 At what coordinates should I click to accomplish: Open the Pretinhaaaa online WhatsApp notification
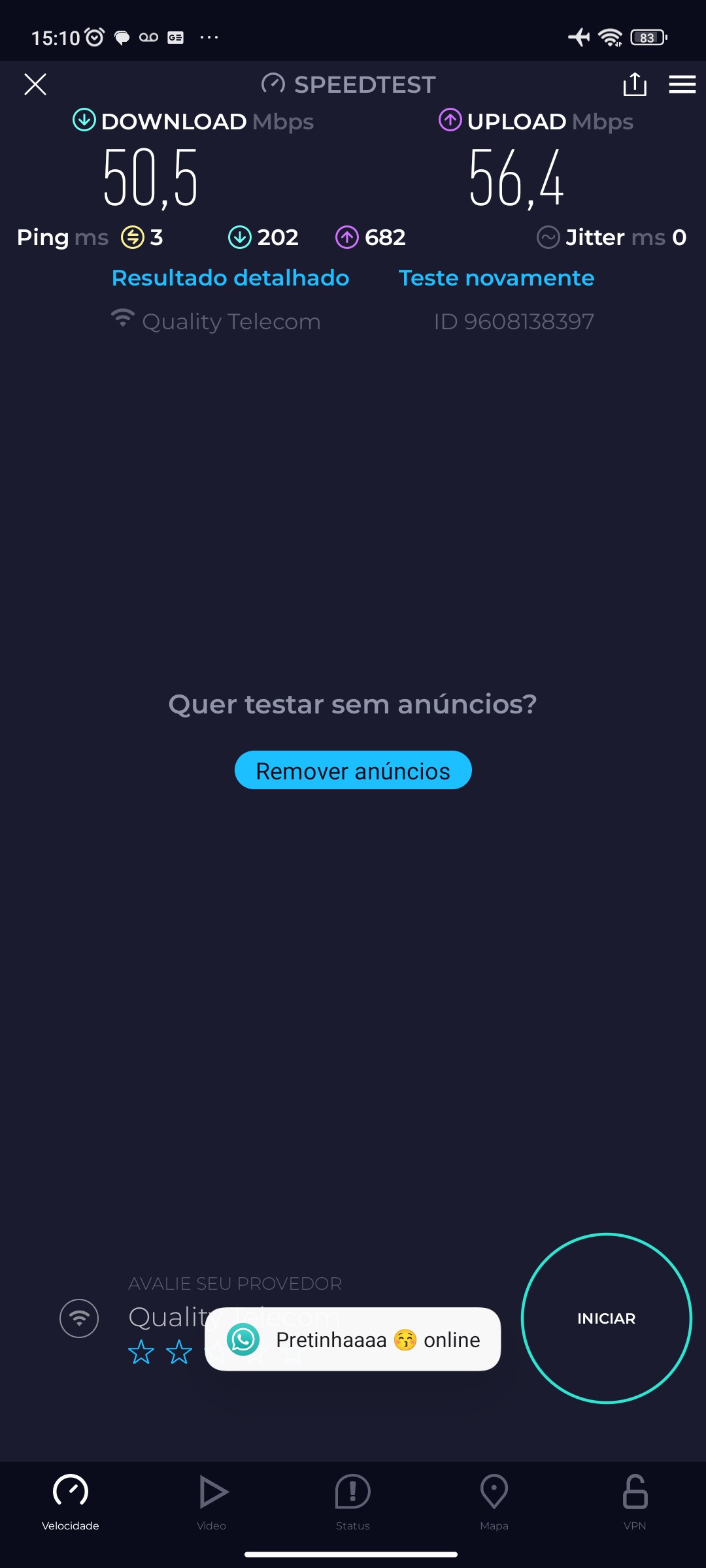point(353,1339)
